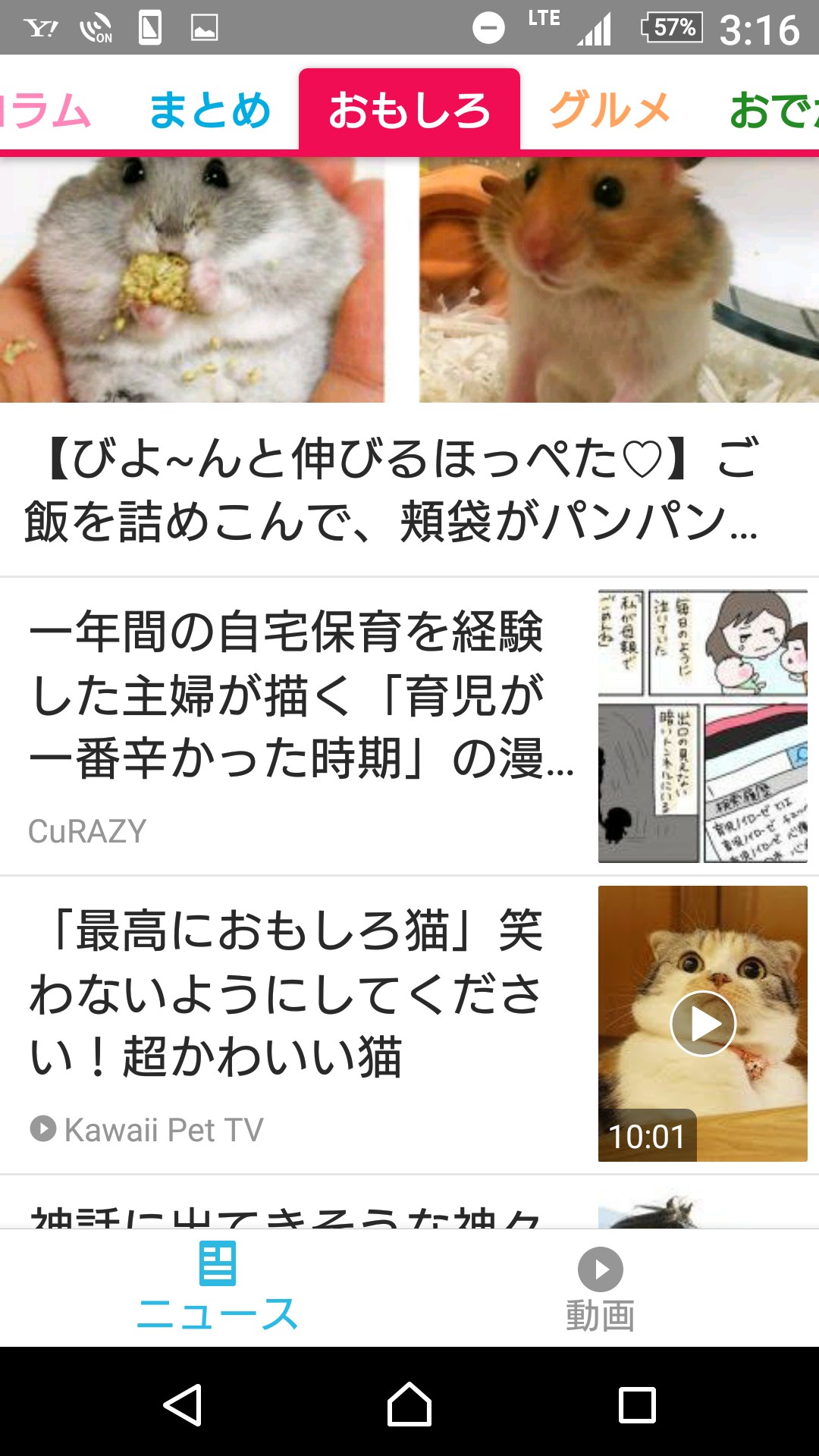Select the グルメ tab
Screen dimensions: 819x1456
point(610,111)
